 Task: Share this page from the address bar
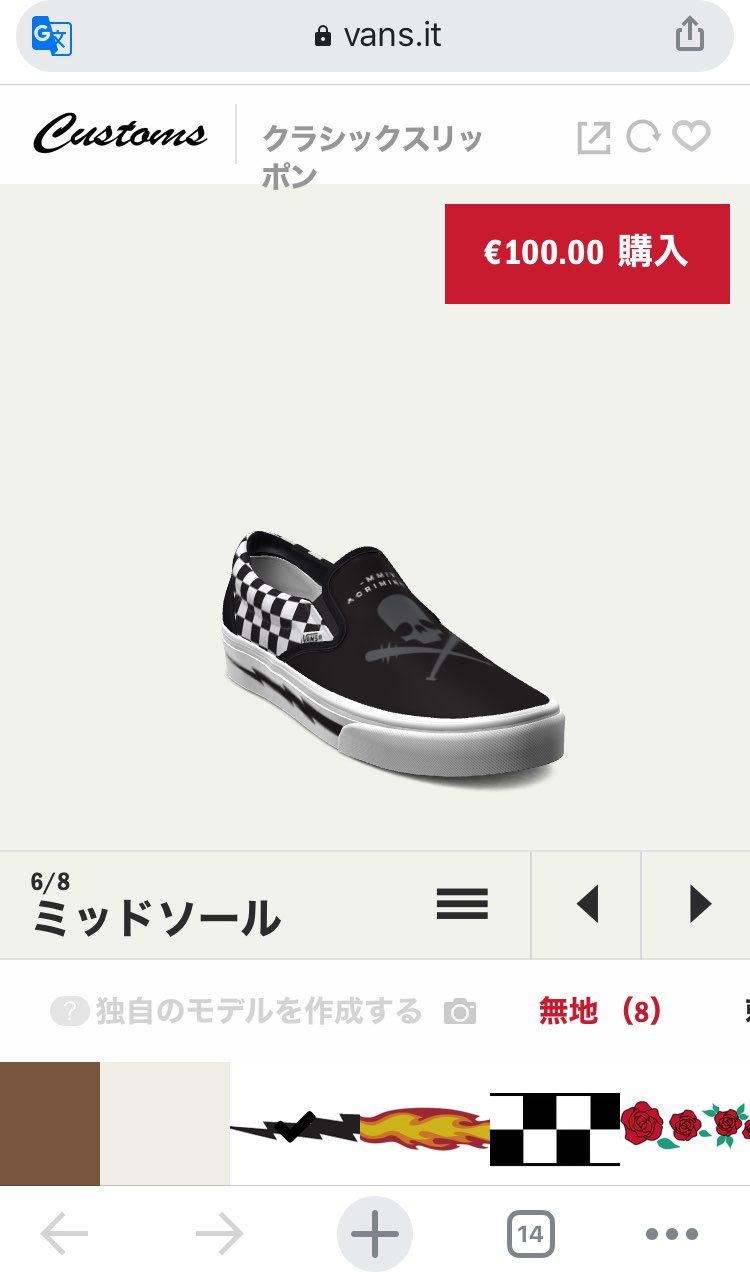[689, 37]
